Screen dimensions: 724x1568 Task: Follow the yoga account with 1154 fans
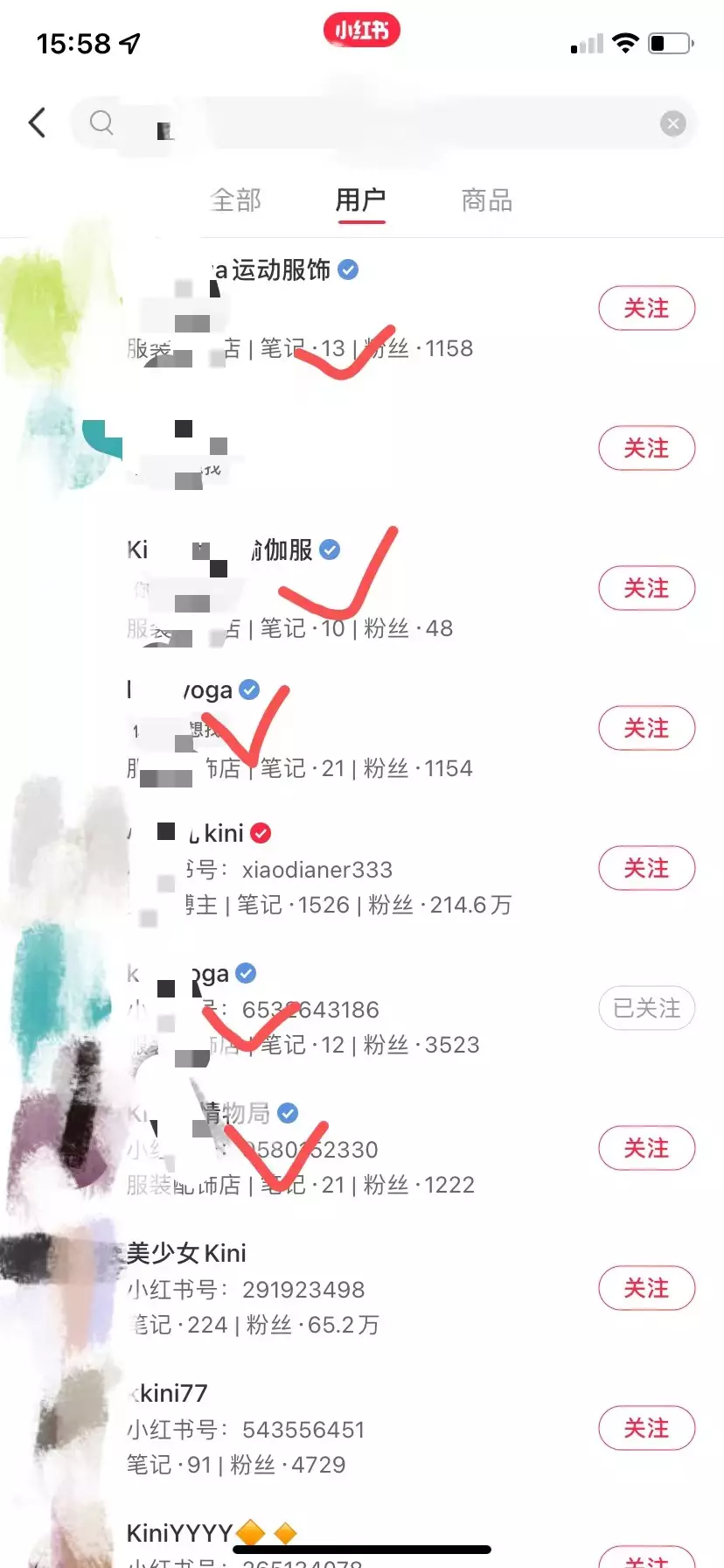pyautogui.click(x=646, y=728)
